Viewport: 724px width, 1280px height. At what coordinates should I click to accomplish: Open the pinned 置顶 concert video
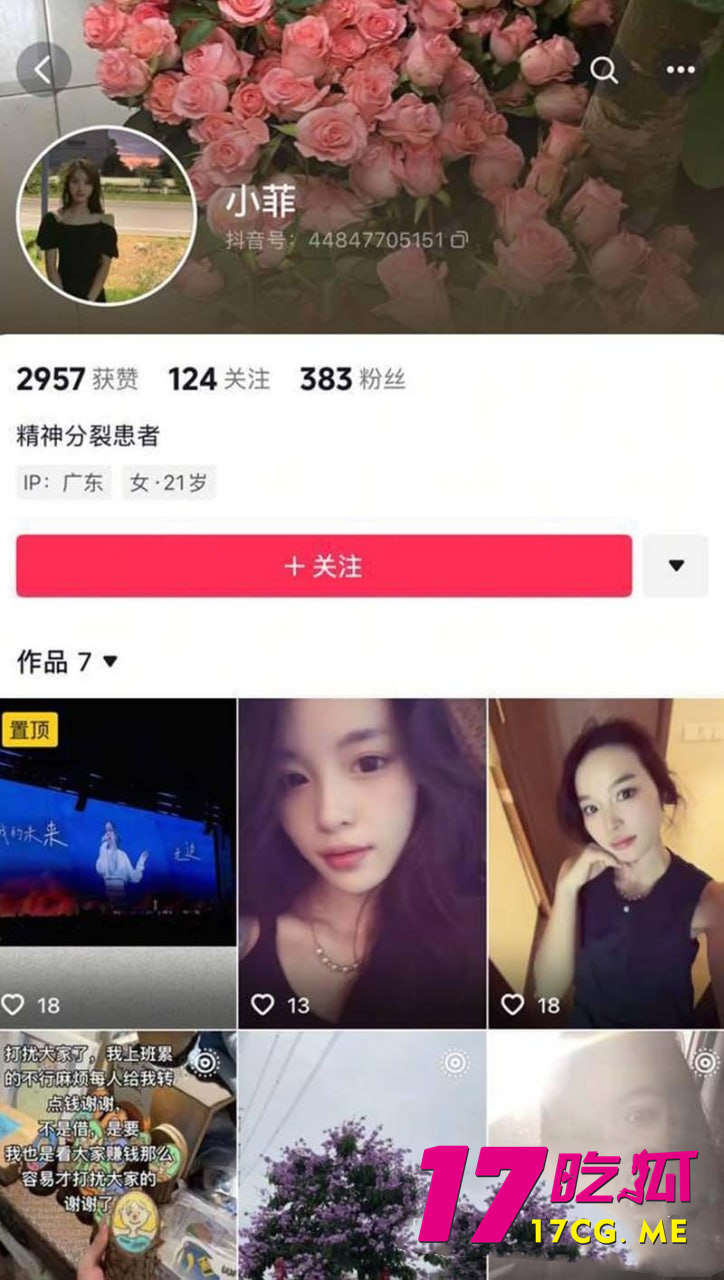click(x=118, y=860)
